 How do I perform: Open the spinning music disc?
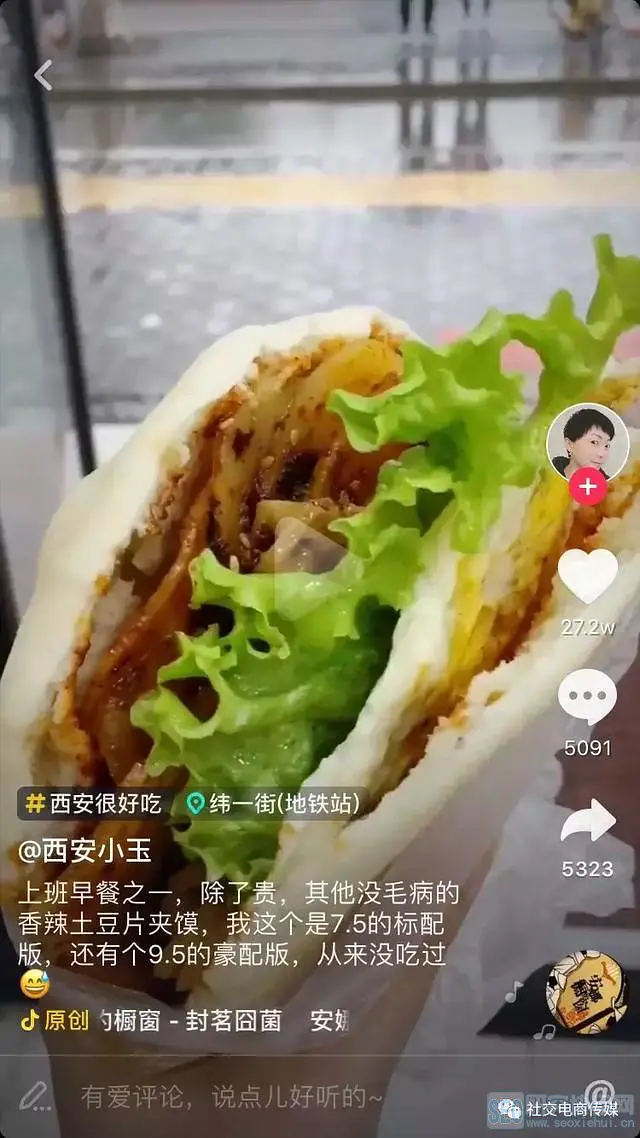pyautogui.click(x=586, y=992)
